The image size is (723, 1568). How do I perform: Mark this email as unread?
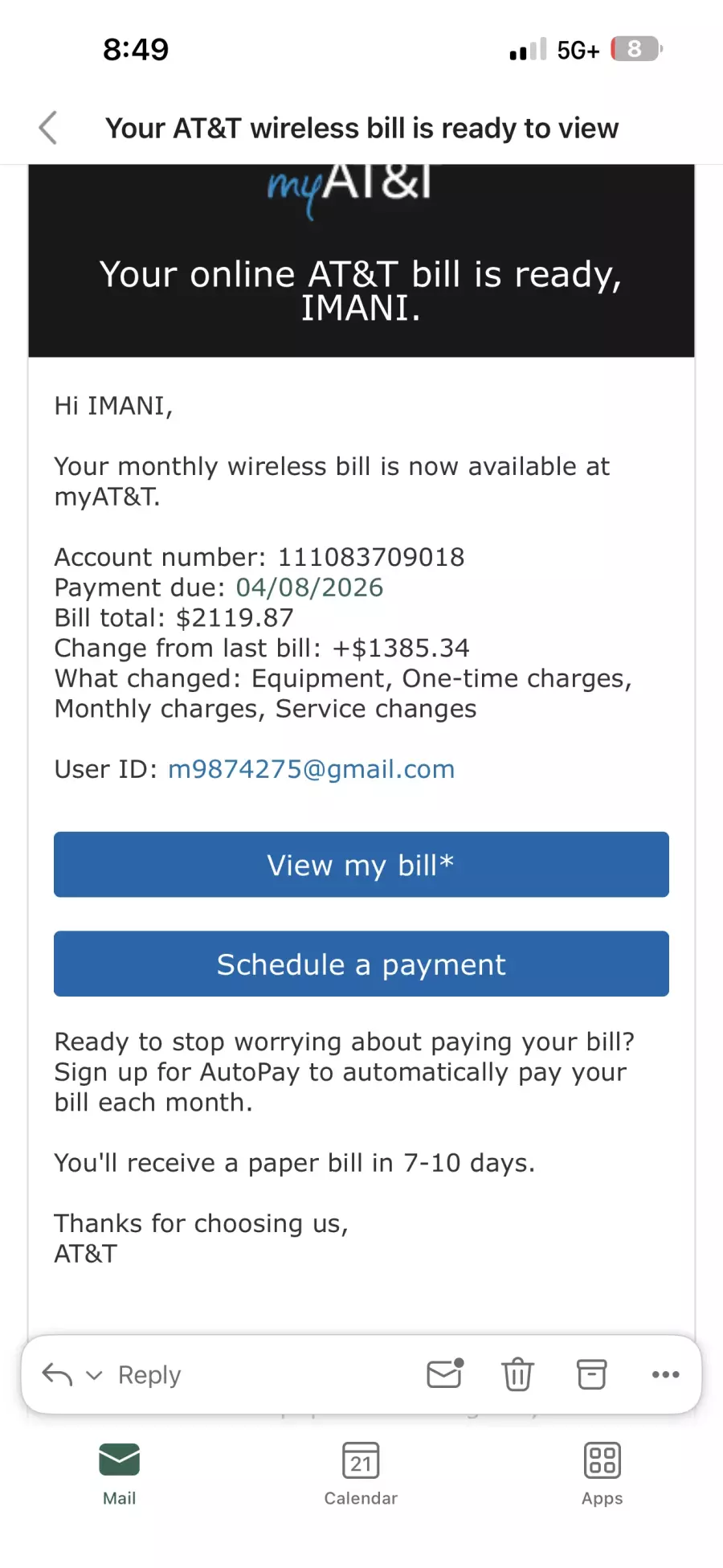point(445,1374)
